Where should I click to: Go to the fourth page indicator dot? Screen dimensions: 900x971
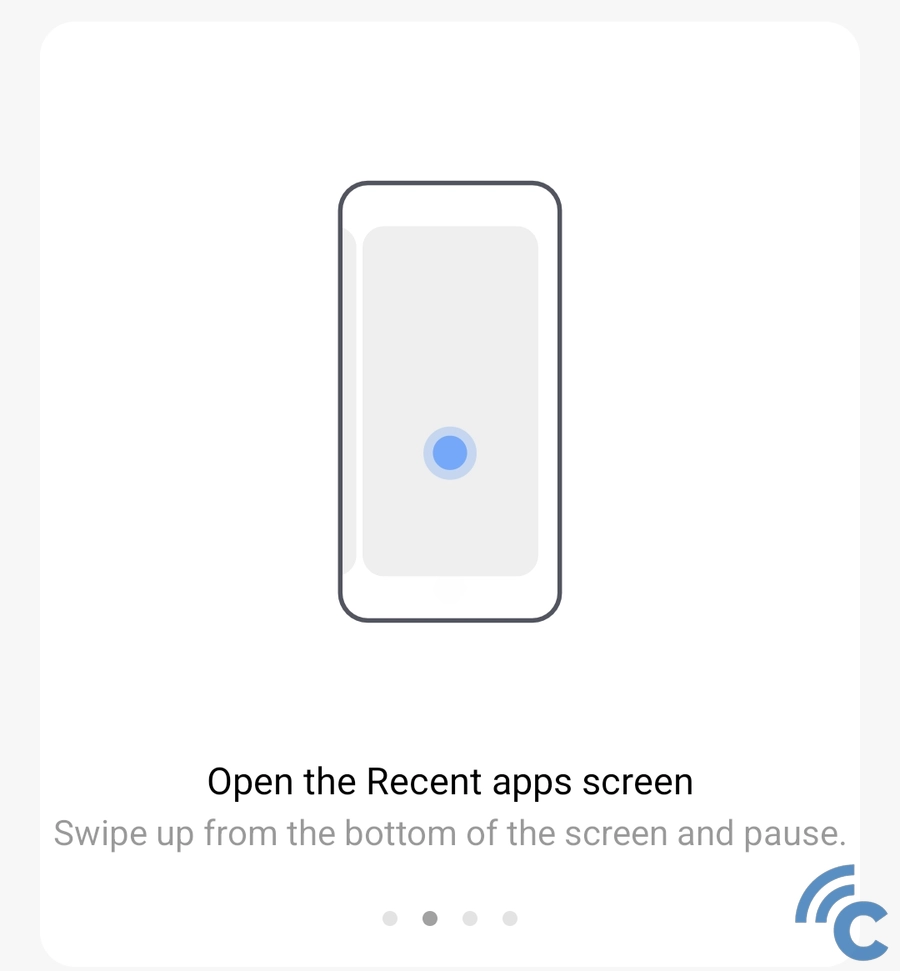[510, 918]
